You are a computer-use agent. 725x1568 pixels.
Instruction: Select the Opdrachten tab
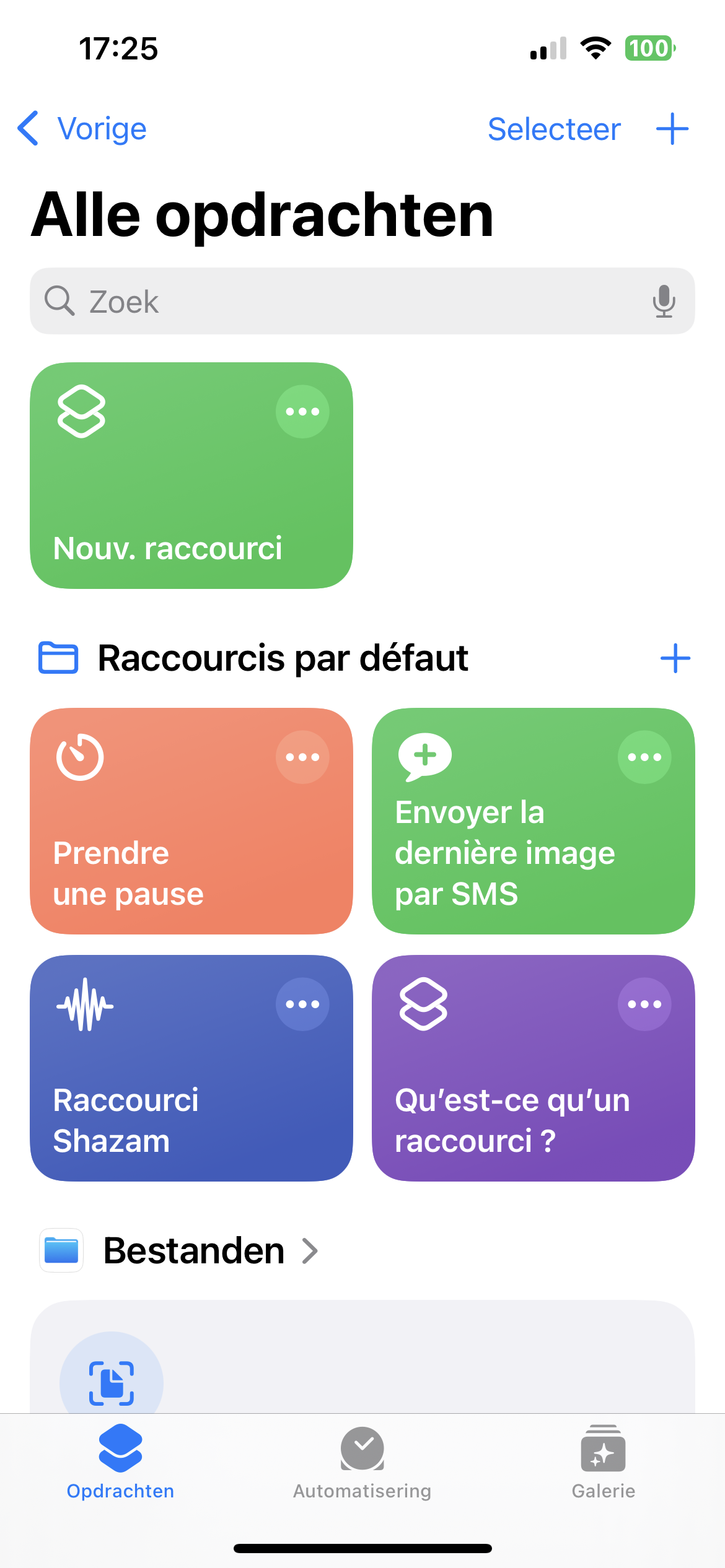point(120,1463)
